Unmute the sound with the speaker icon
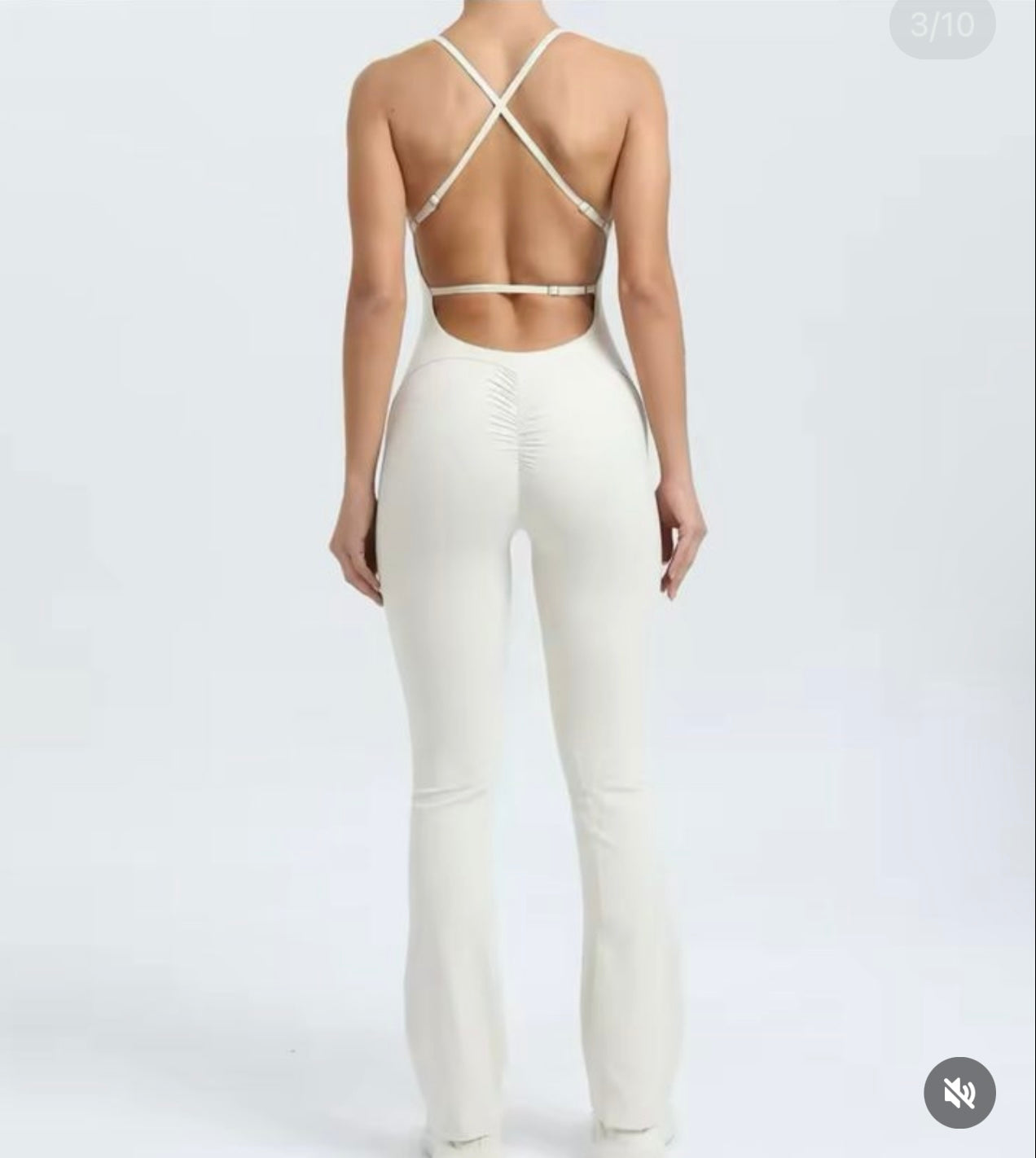This screenshot has height=1158, width=1036. pyautogui.click(x=959, y=1093)
